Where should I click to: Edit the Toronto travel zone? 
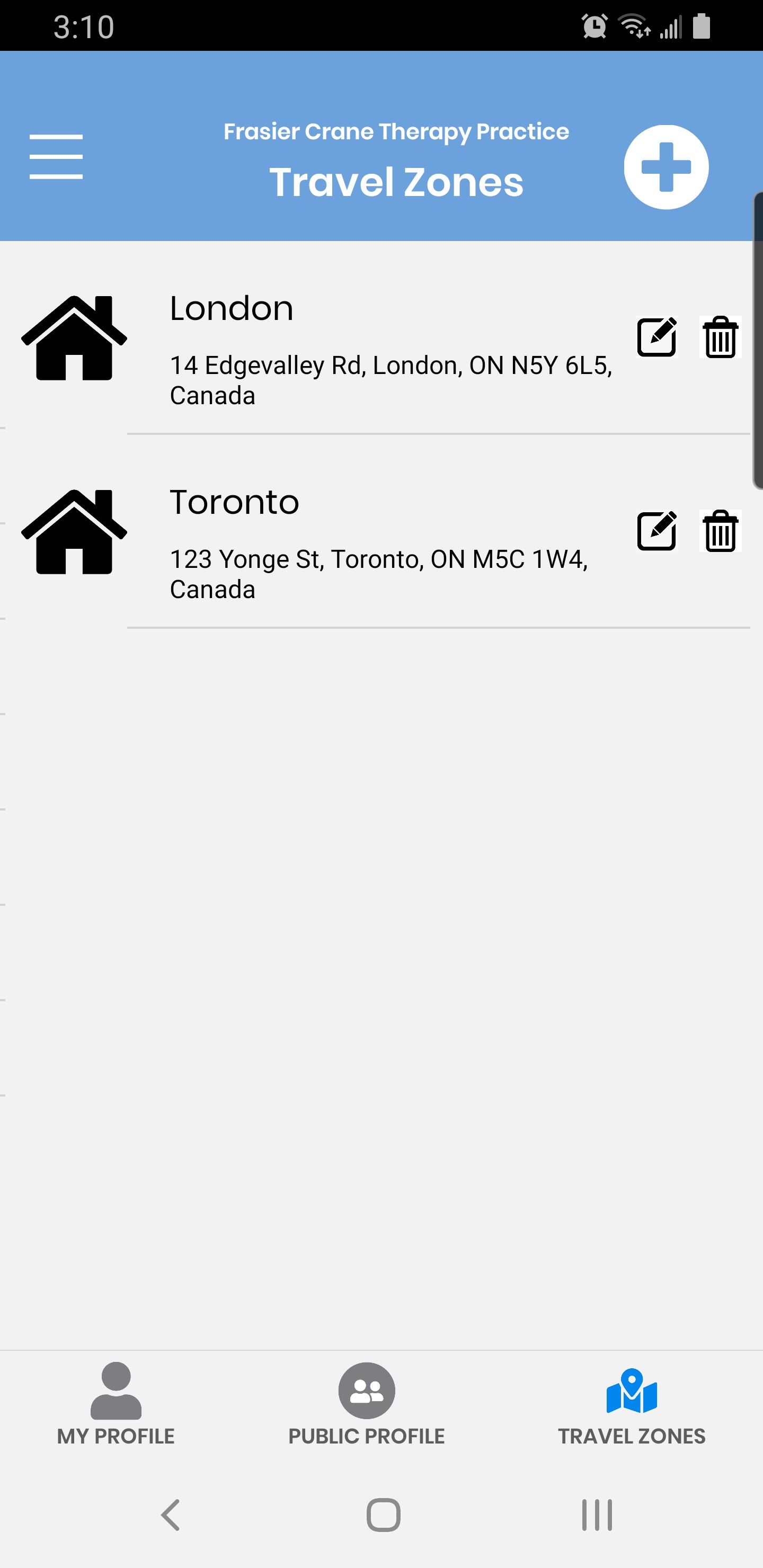(656, 531)
